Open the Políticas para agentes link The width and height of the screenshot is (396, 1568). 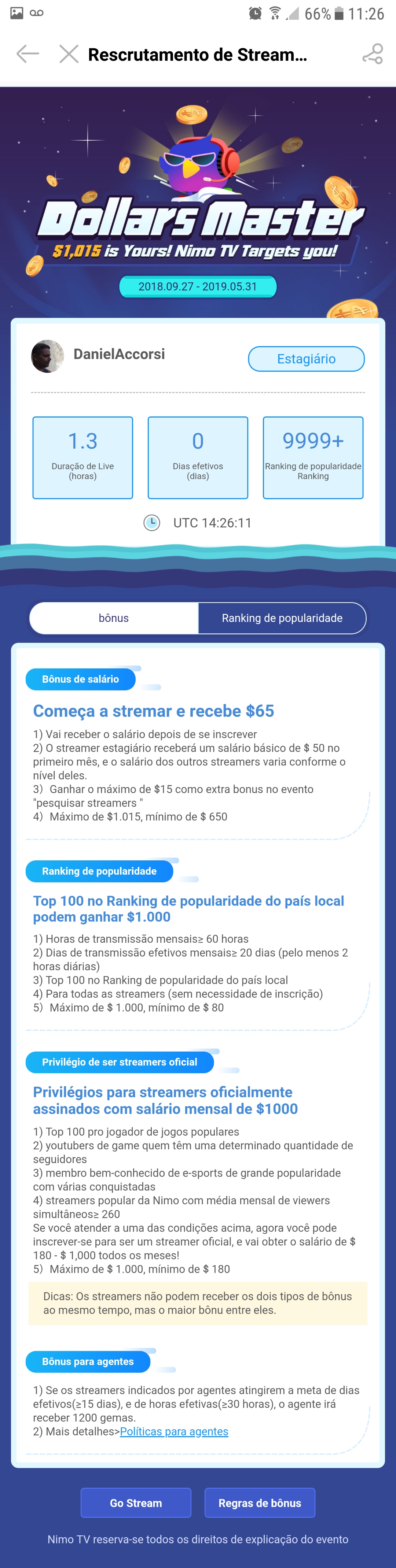pos(174,1431)
